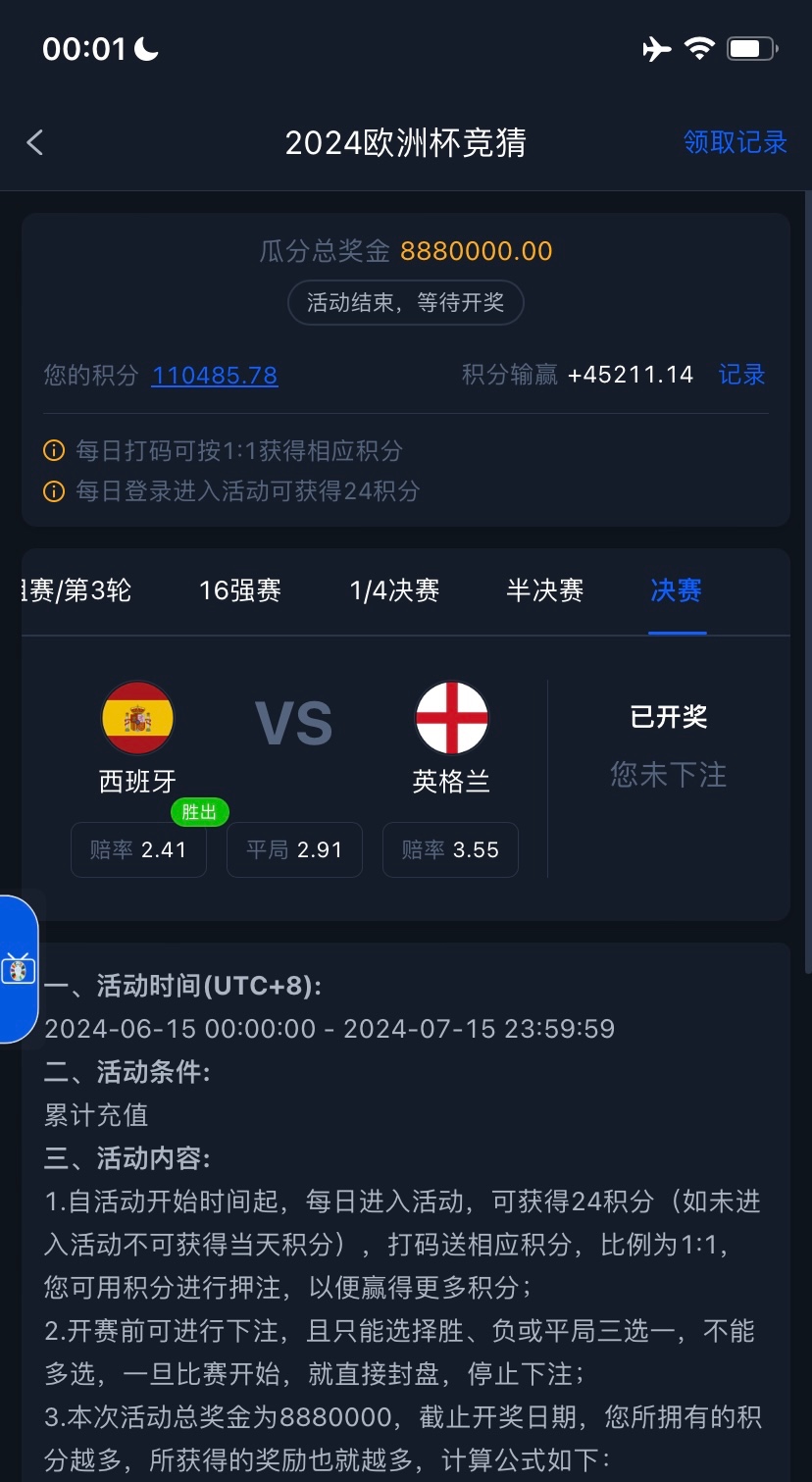
Task: Switch to the 16强赛 tab
Action: 239,590
